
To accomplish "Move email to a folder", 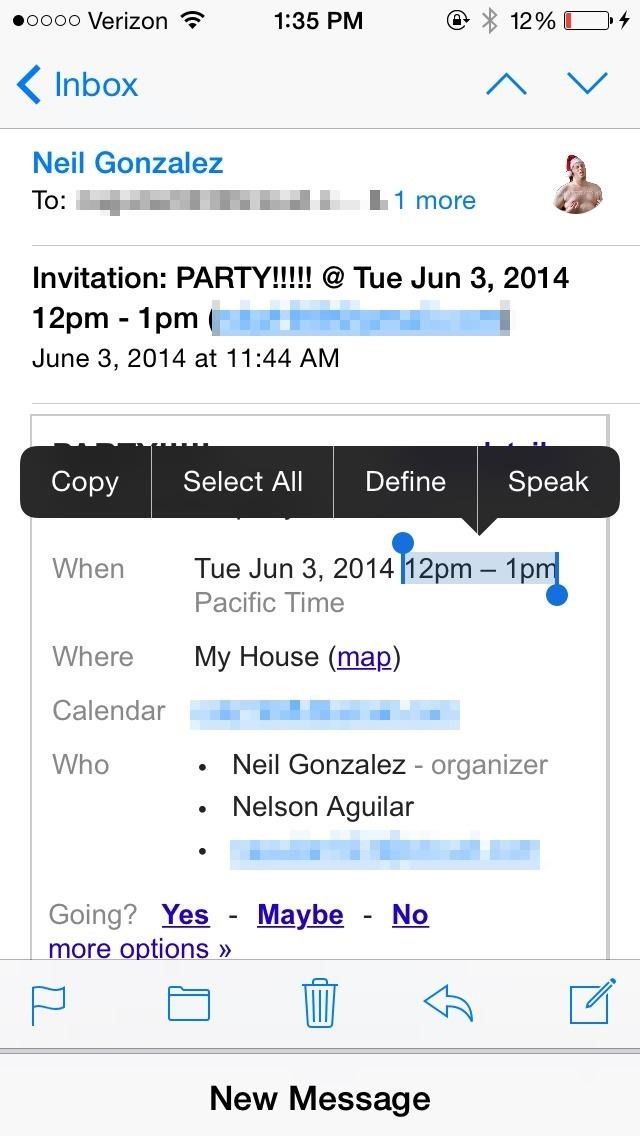I will tap(188, 1004).
